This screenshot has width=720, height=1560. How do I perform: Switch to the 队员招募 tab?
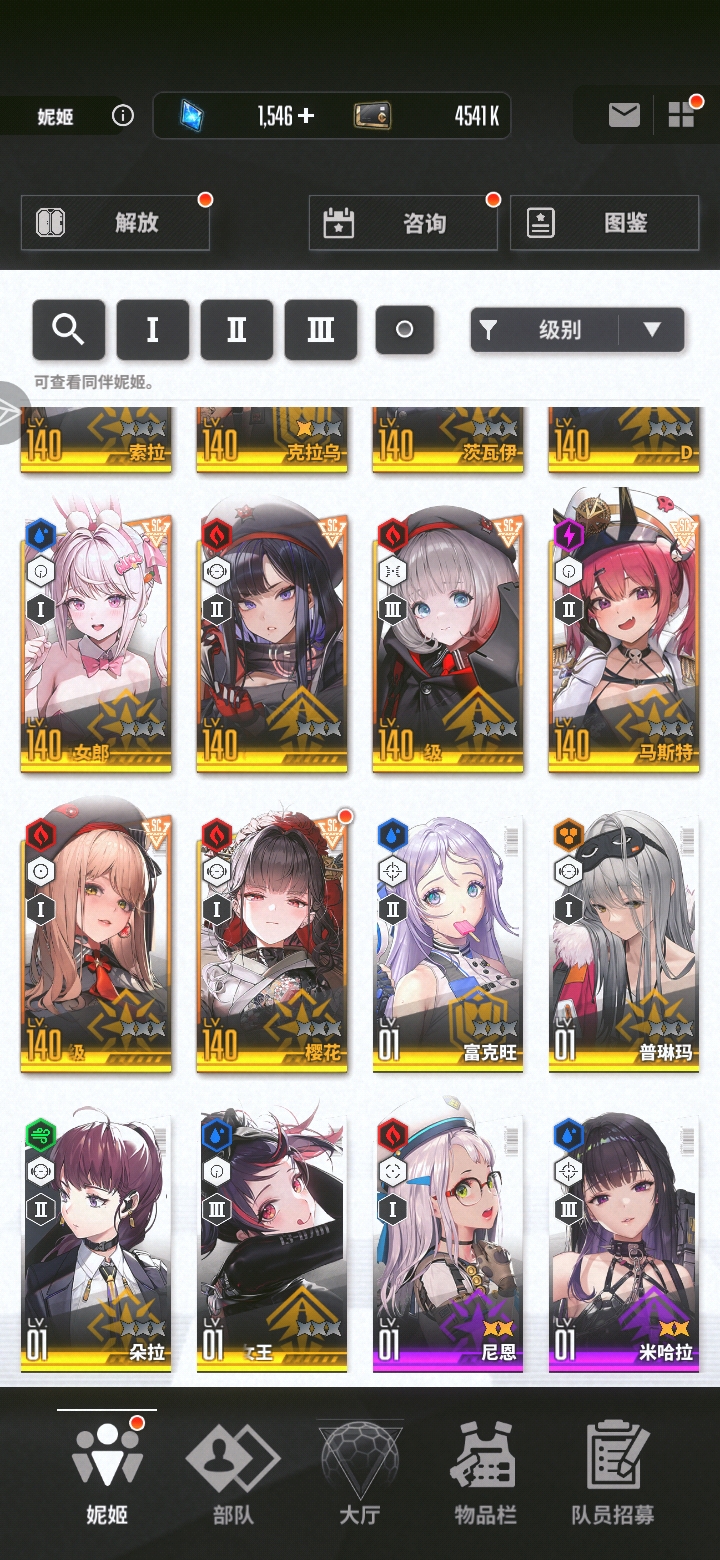click(612, 1474)
